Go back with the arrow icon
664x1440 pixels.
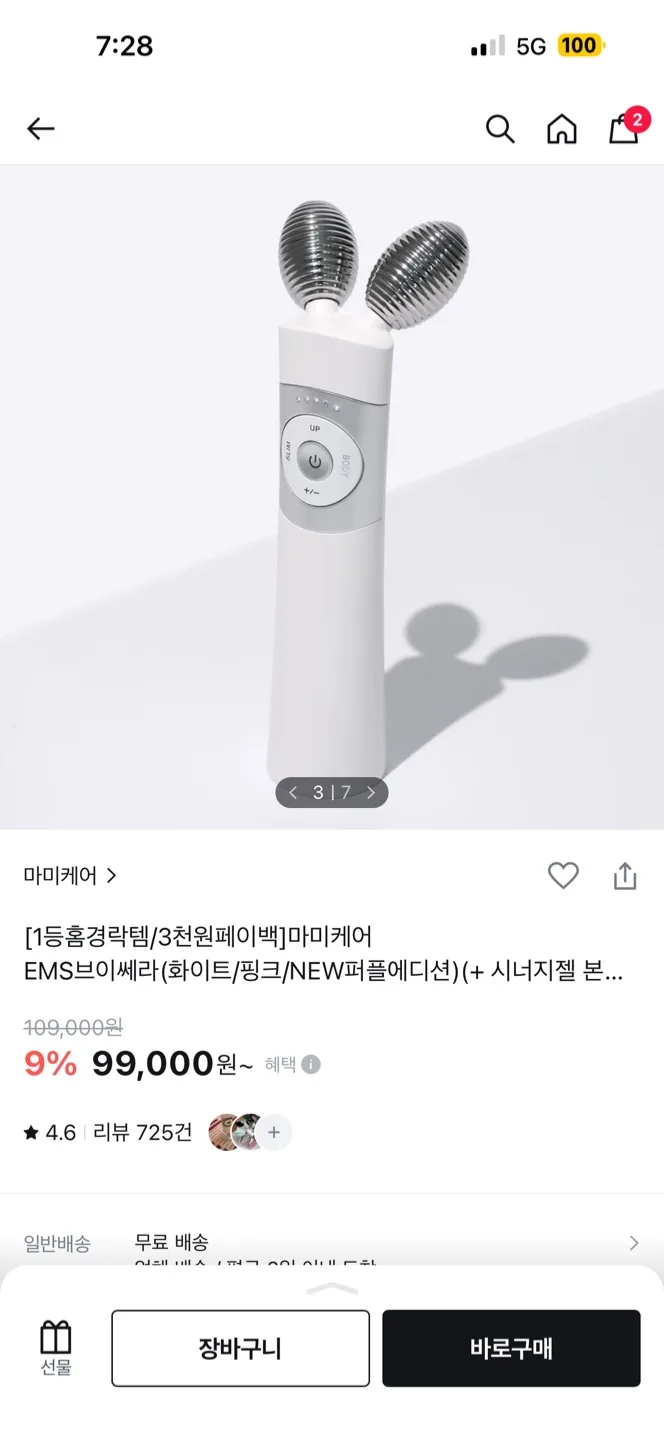point(41,128)
